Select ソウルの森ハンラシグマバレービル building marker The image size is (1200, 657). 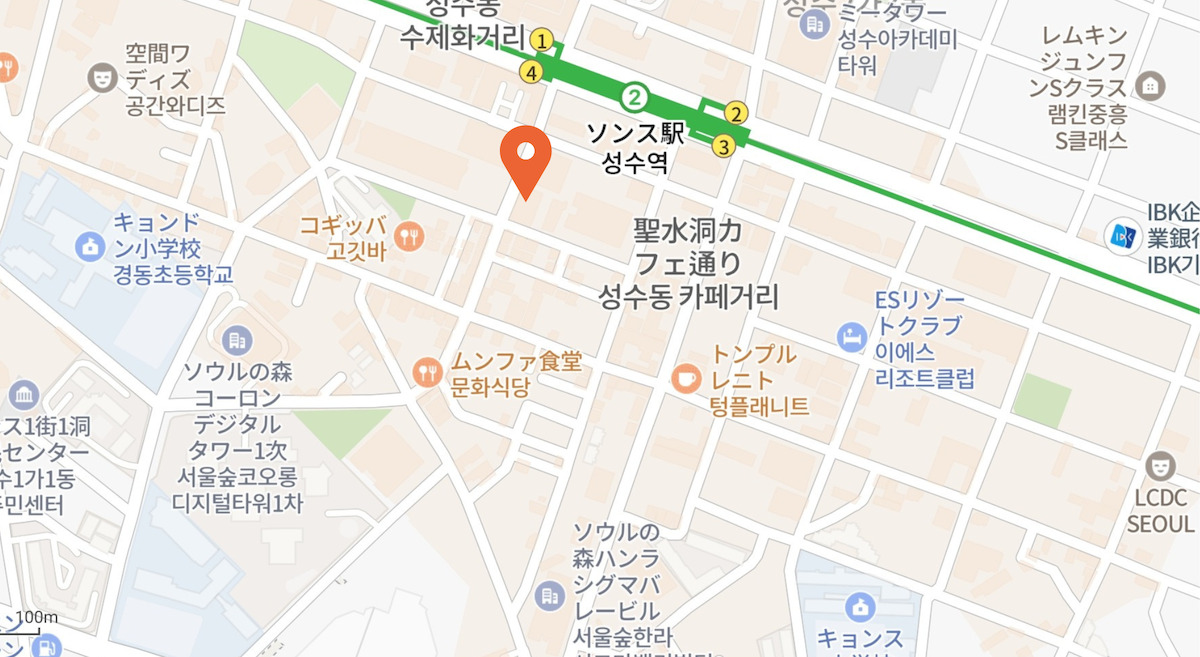pyautogui.click(x=548, y=596)
